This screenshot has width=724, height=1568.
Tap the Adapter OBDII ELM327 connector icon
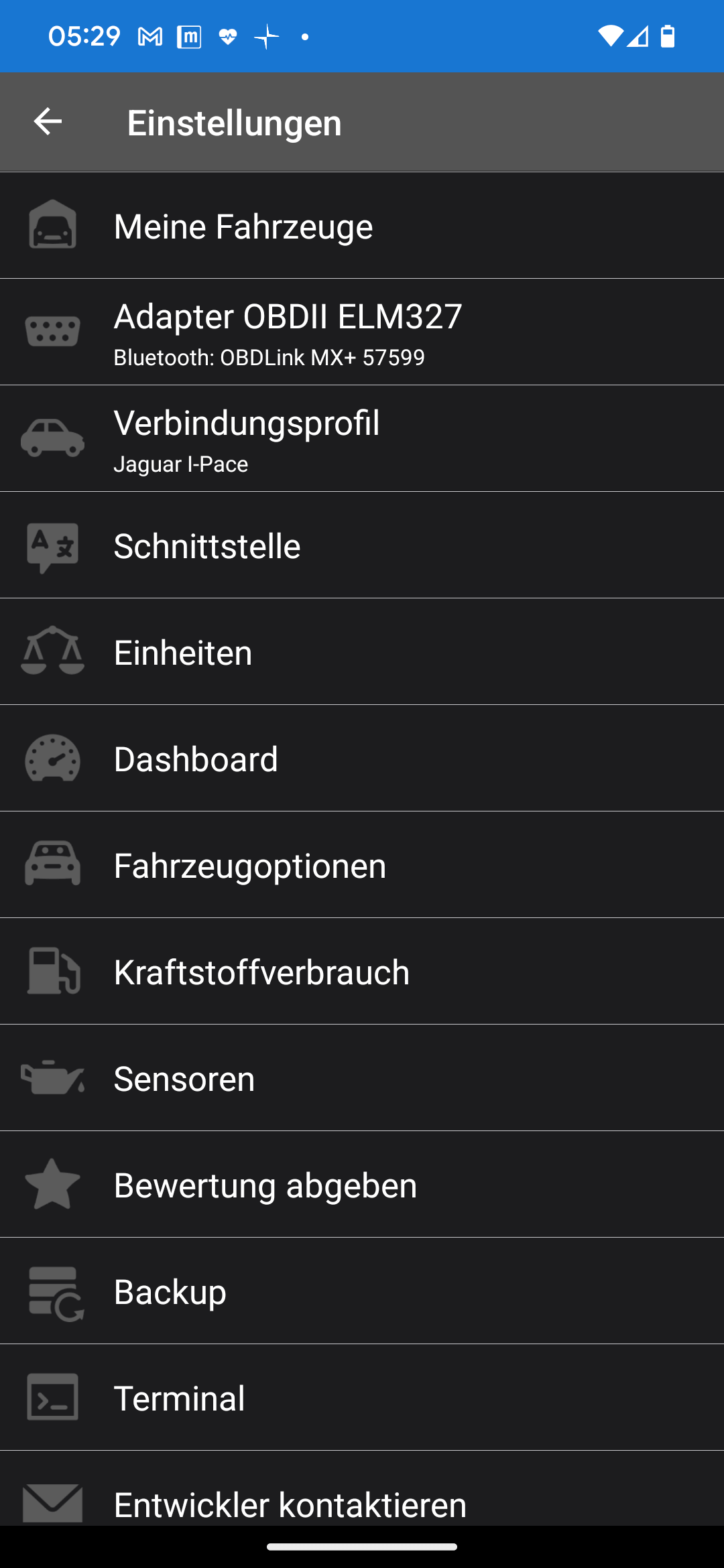point(52,330)
